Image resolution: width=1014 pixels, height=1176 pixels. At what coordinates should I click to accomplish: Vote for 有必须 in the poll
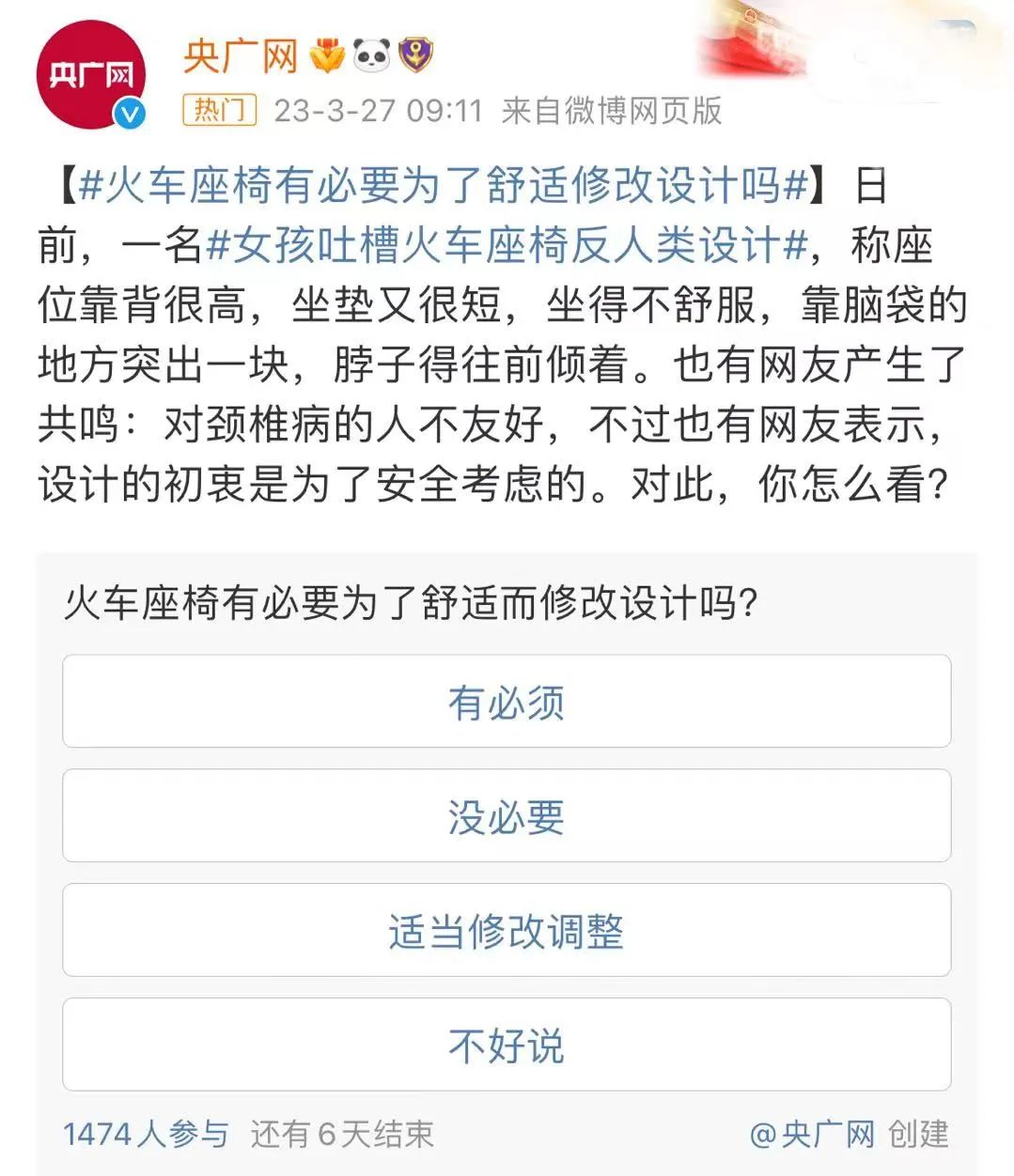(x=507, y=702)
